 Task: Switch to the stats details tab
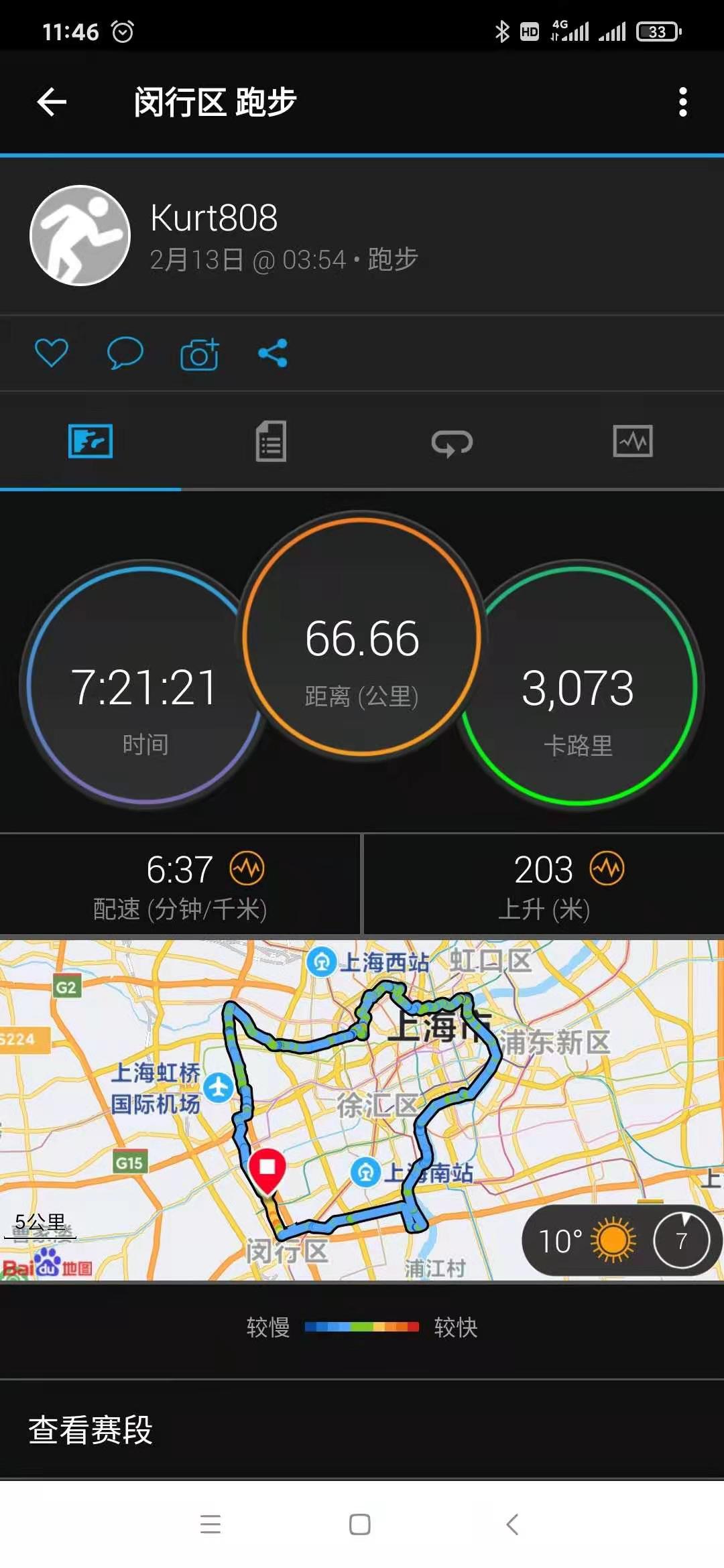click(271, 442)
